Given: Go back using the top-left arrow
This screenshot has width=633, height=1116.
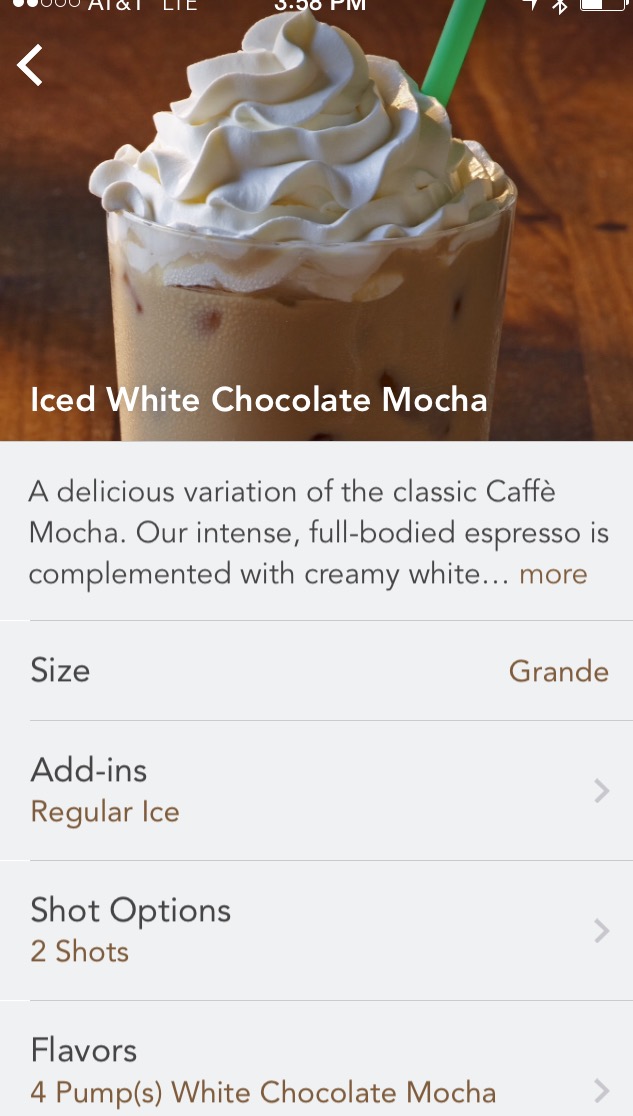Looking at the screenshot, I should coord(30,66).
